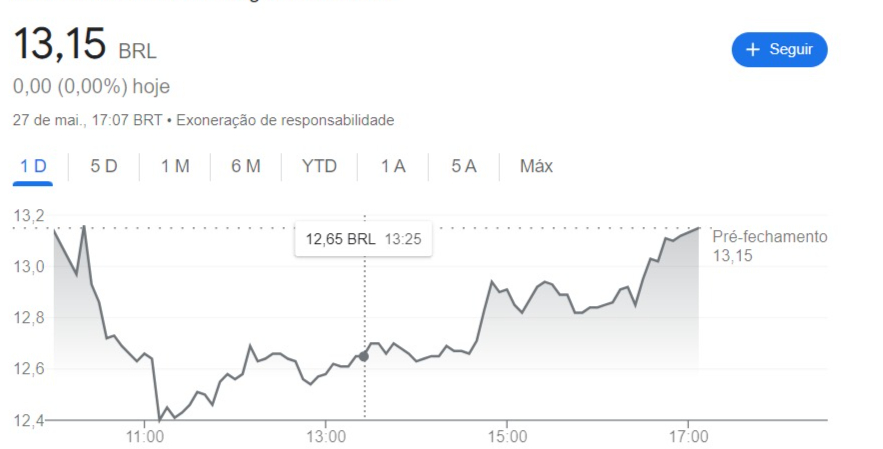The width and height of the screenshot is (883, 449).
Task: Switch to the Máx range
Action: click(536, 166)
